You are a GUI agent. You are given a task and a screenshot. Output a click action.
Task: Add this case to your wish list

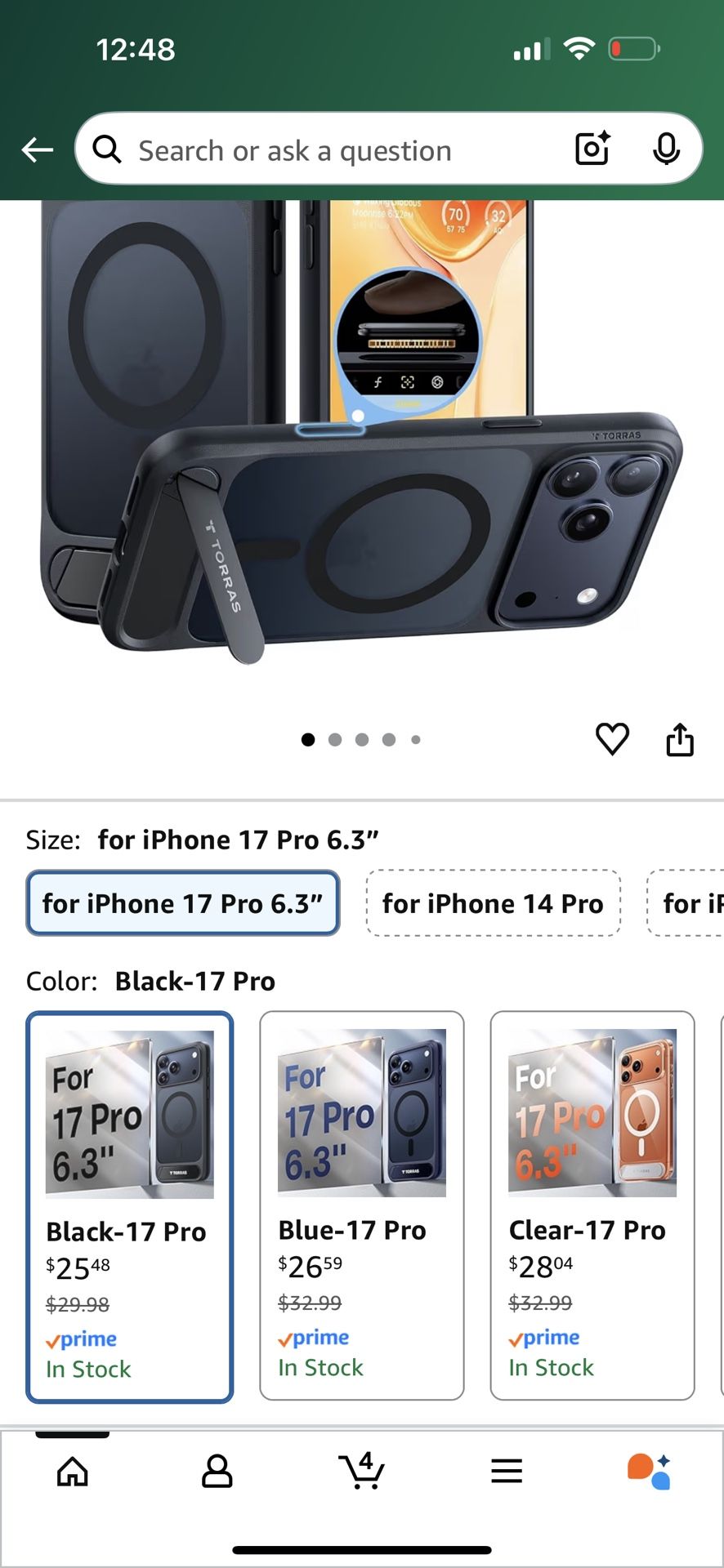612,740
